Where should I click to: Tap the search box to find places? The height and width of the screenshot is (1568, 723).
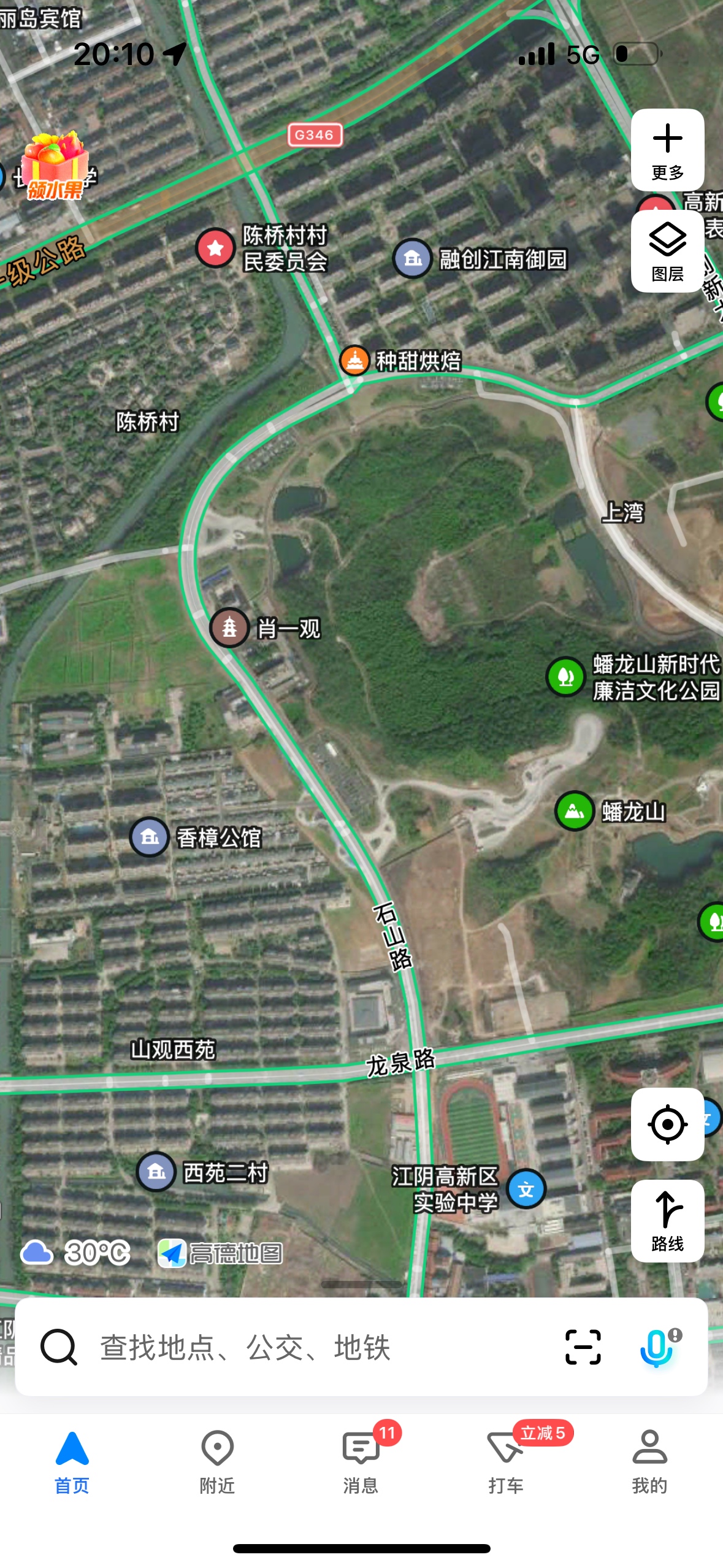pos(307,1347)
